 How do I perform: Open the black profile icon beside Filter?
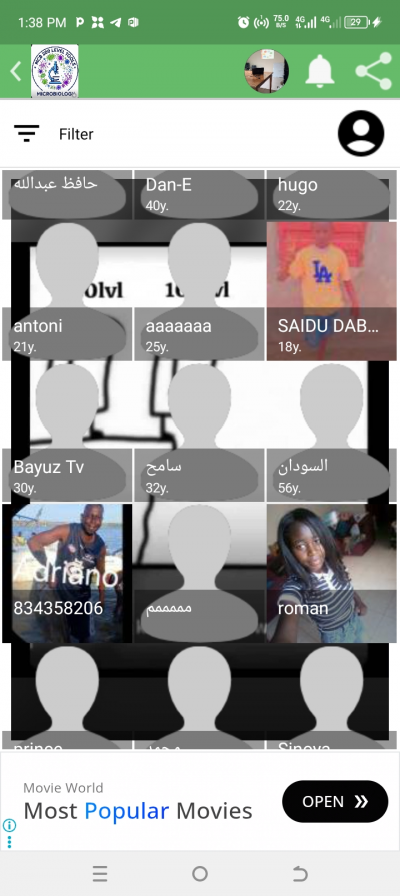361,134
